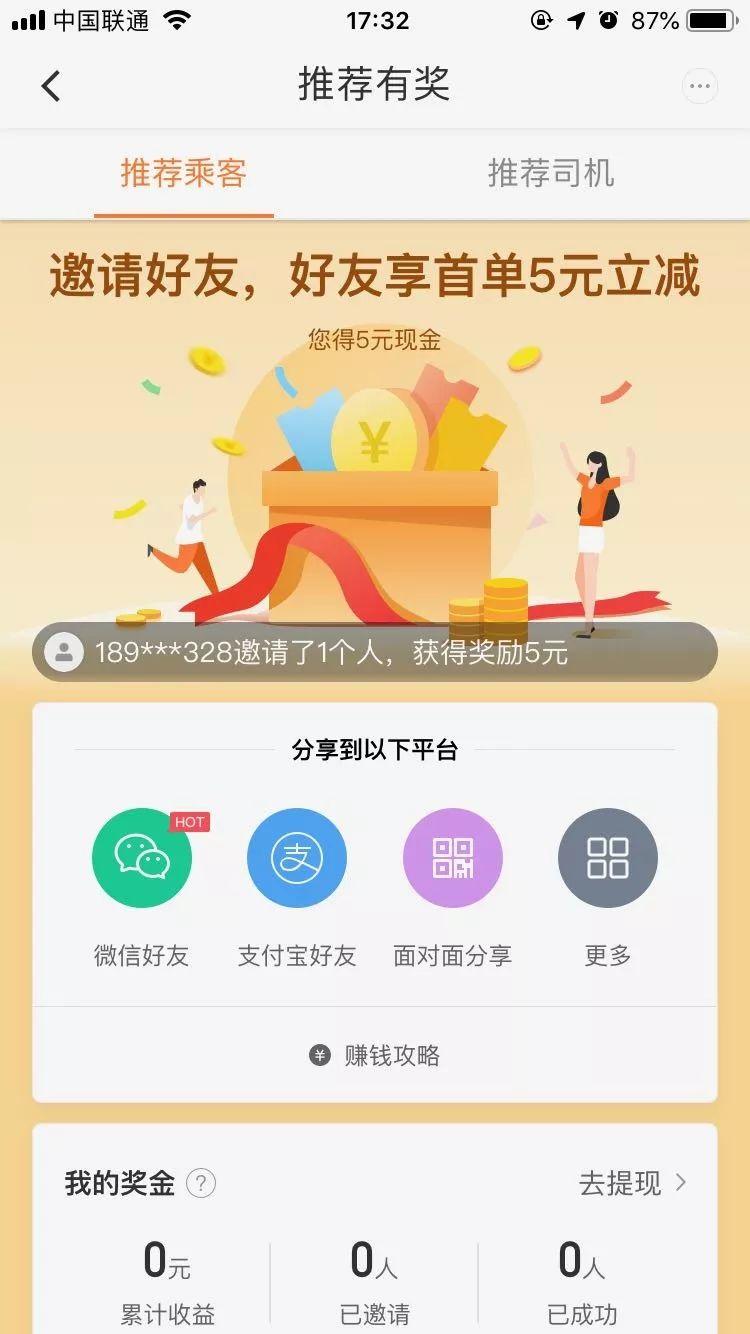Viewport: 750px width, 1334px height.
Task: Tap the user avatar in the invite announcement banner
Action: tap(64, 652)
